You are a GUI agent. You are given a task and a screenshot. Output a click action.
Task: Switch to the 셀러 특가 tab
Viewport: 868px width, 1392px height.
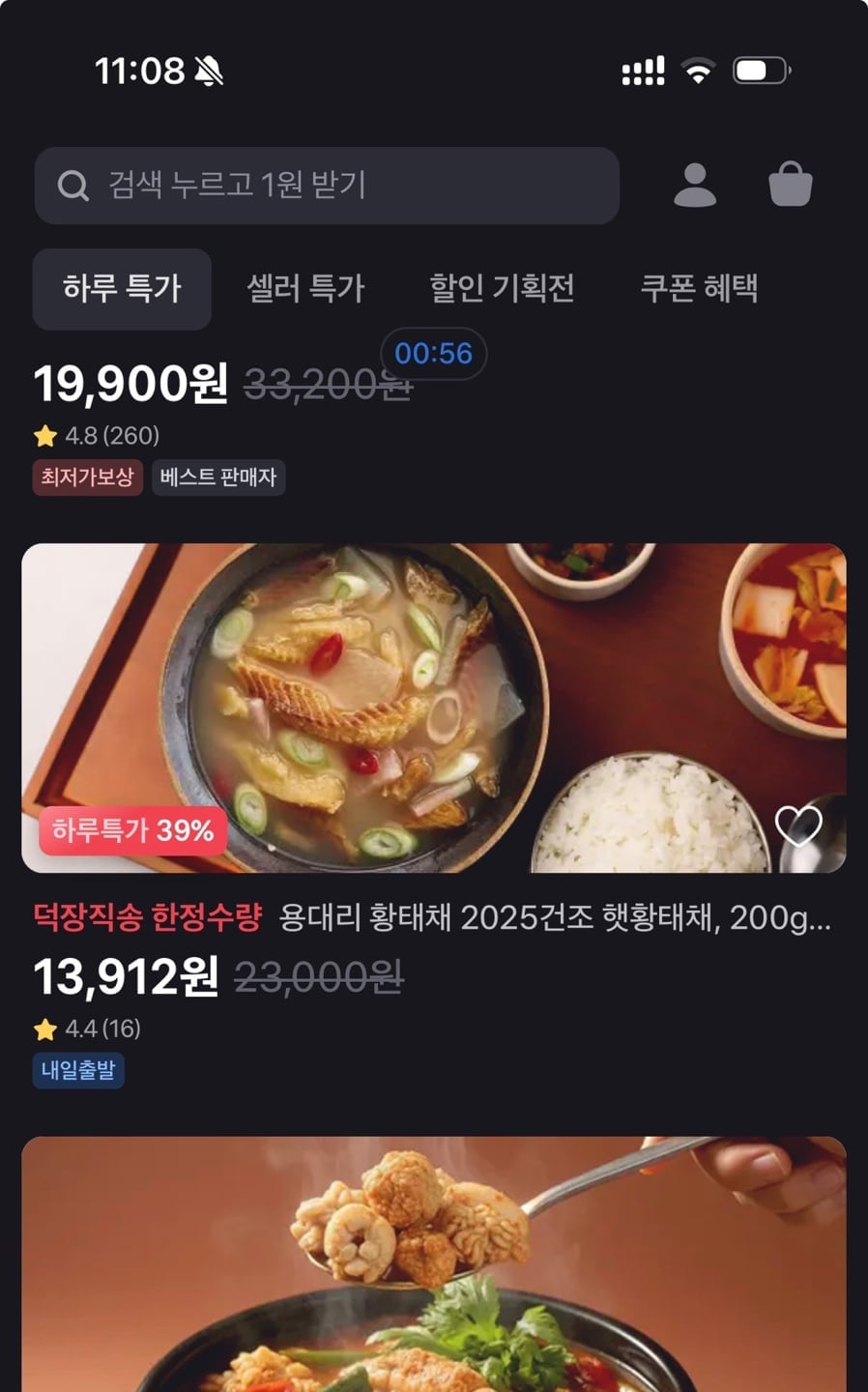click(x=306, y=288)
